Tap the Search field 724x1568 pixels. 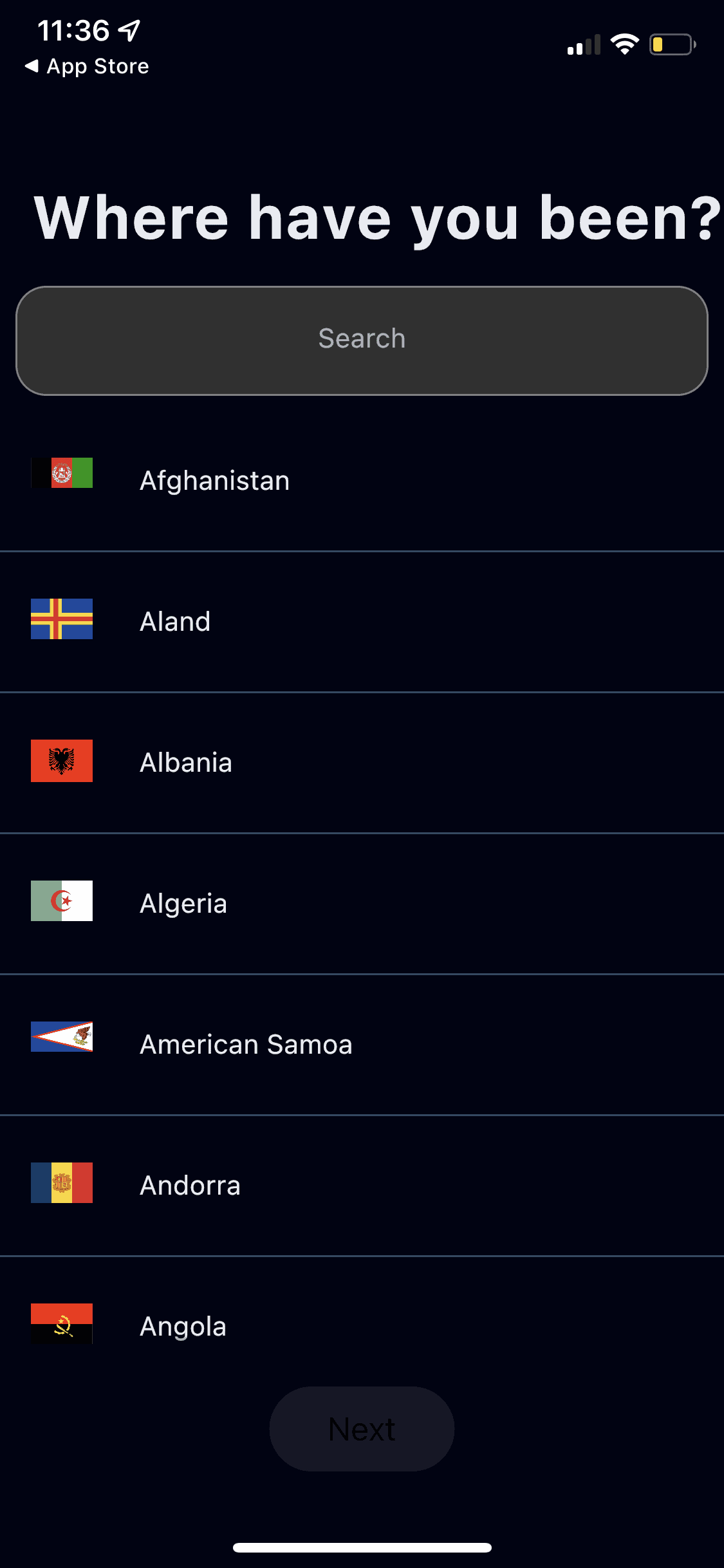point(360,338)
